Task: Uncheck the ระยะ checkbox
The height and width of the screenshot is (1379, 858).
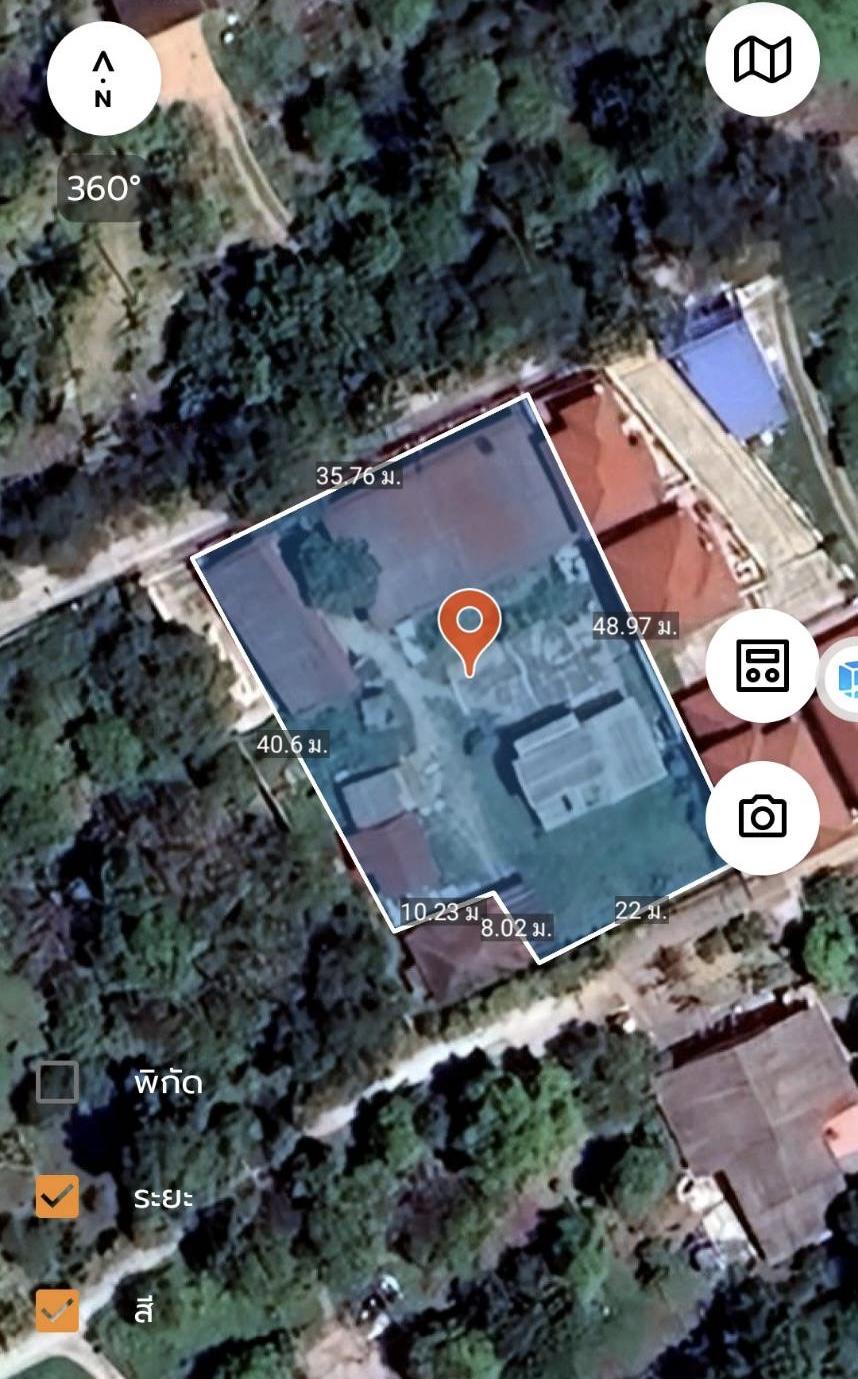Action: [57, 1196]
